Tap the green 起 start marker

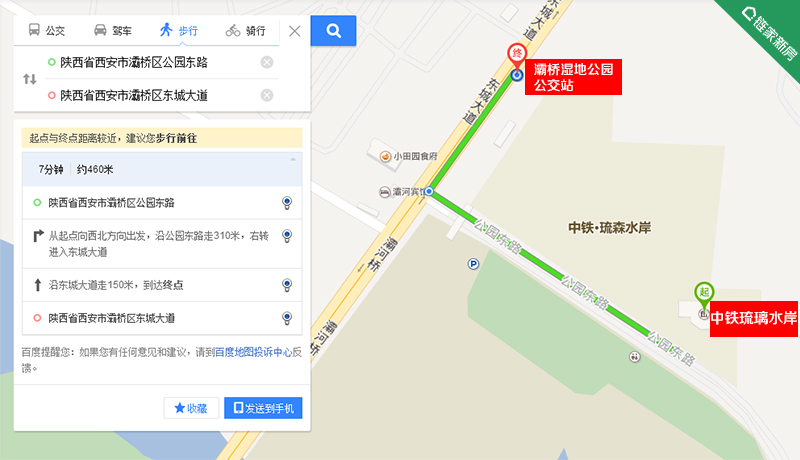(705, 294)
